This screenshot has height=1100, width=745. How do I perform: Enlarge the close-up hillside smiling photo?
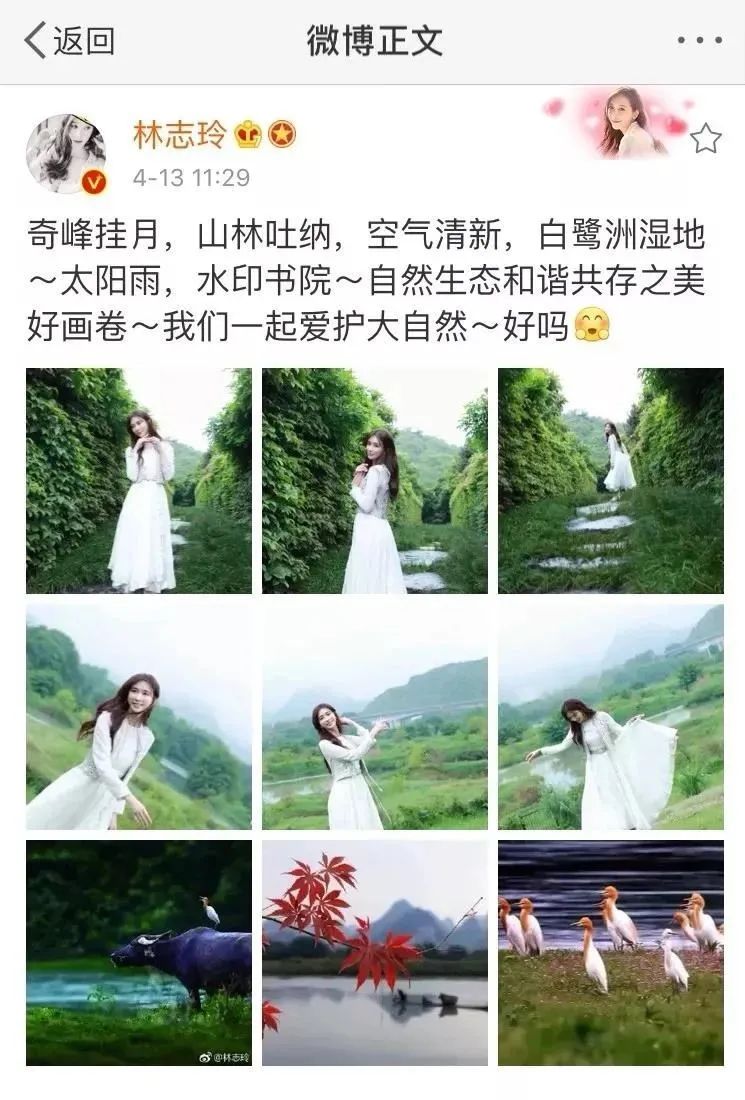pyautogui.click(x=139, y=717)
